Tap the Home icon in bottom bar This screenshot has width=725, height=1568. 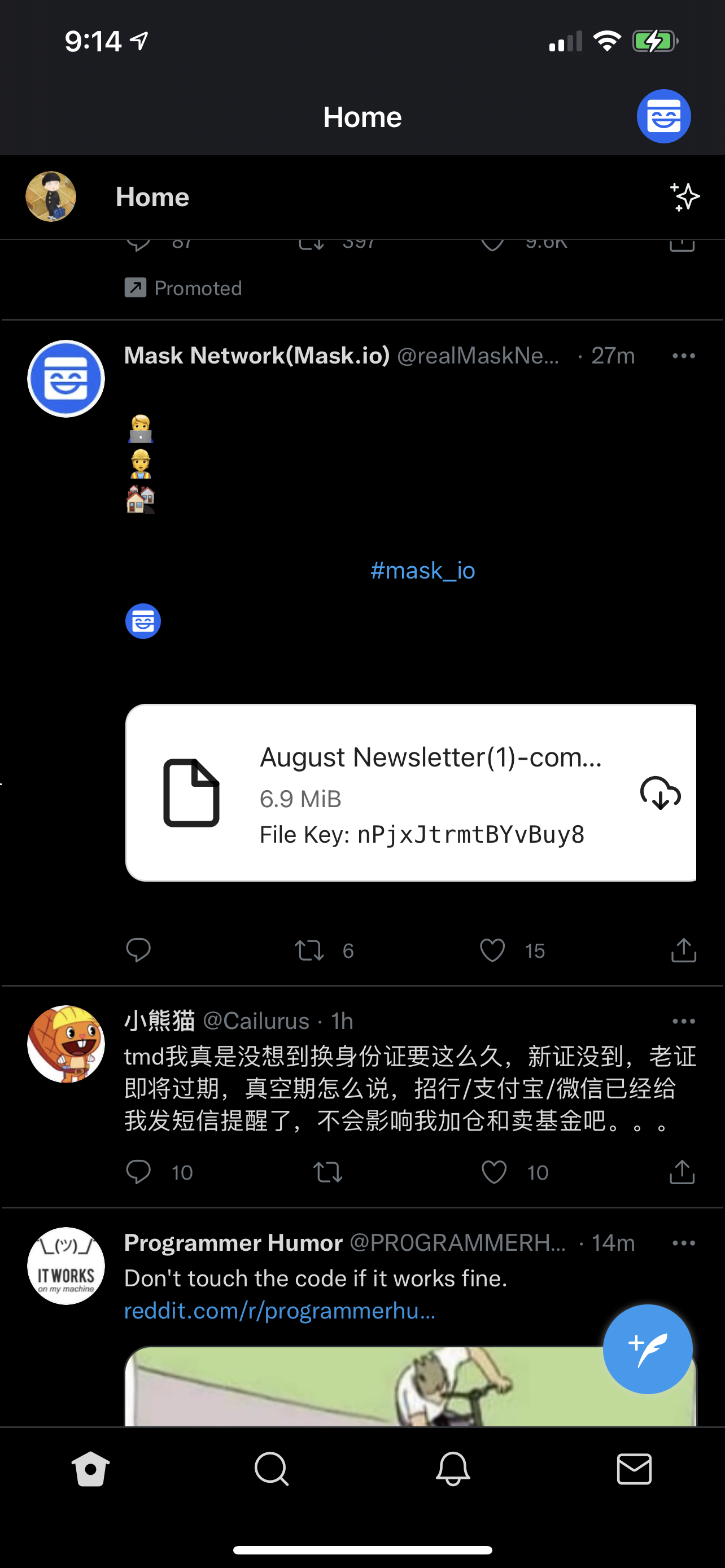coord(90,1469)
